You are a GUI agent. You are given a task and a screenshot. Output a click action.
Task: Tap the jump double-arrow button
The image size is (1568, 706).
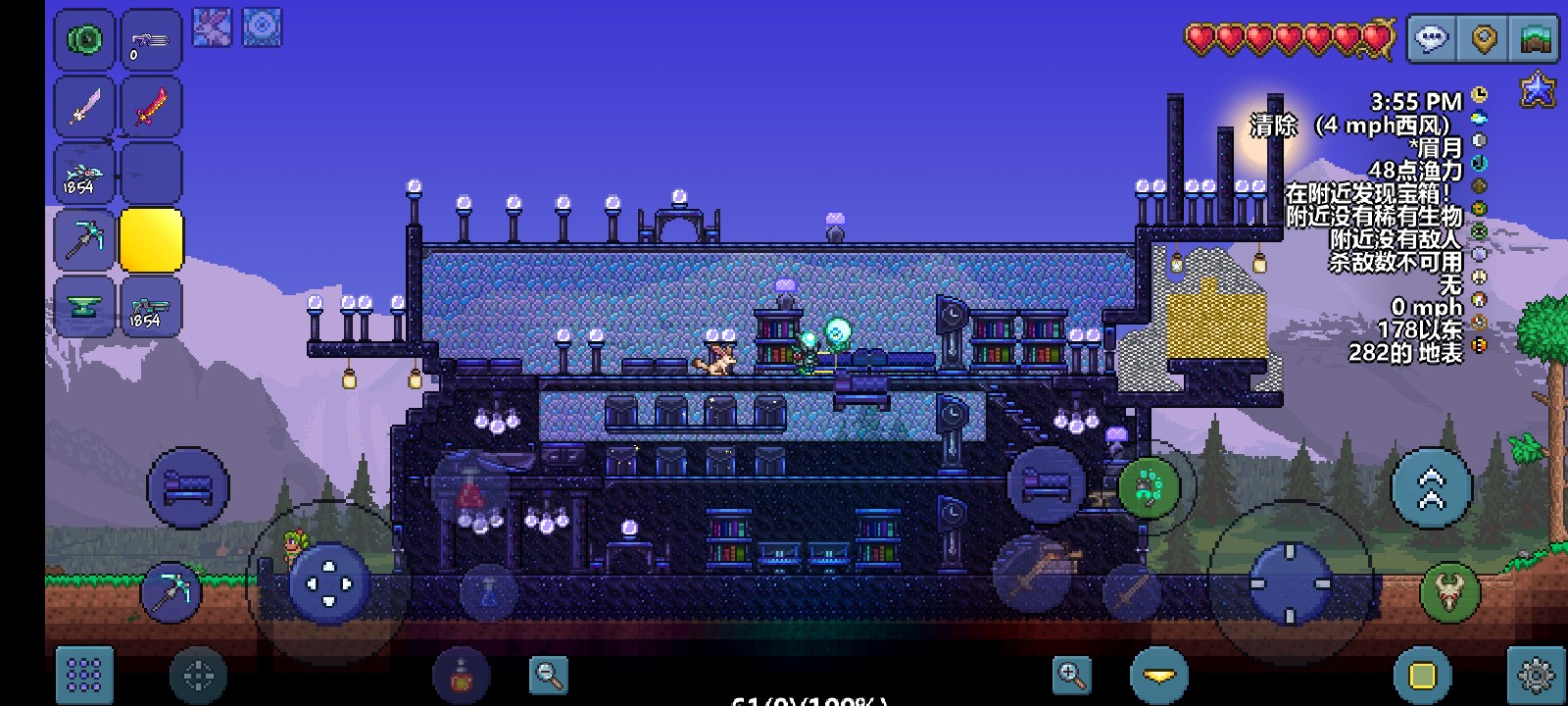1431,488
